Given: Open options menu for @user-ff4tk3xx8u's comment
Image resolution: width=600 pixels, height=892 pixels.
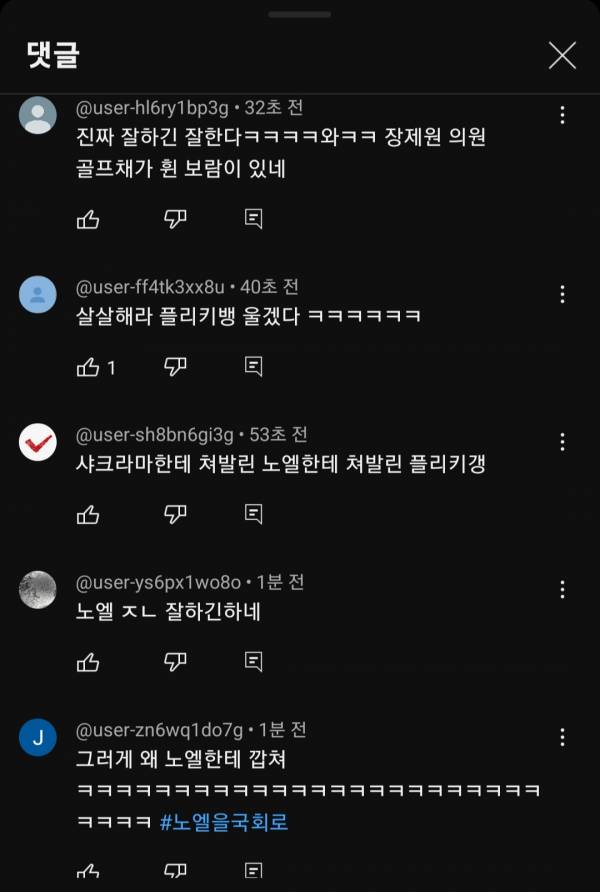Looking at the screenshot, I should coord(562,294).
